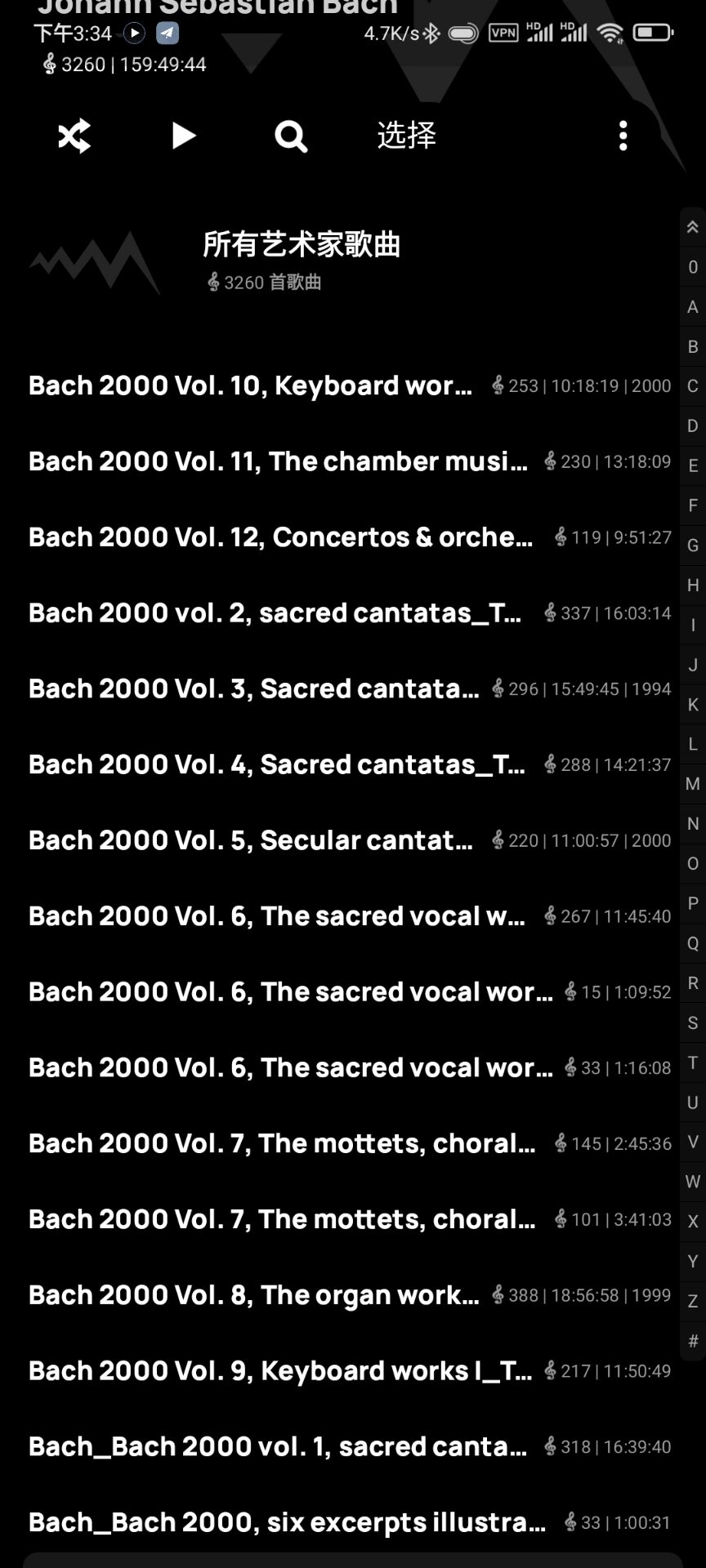This screenshot has width=706, height=1568.
Task: Shuffle all songs by this artist
Action: 74,136
